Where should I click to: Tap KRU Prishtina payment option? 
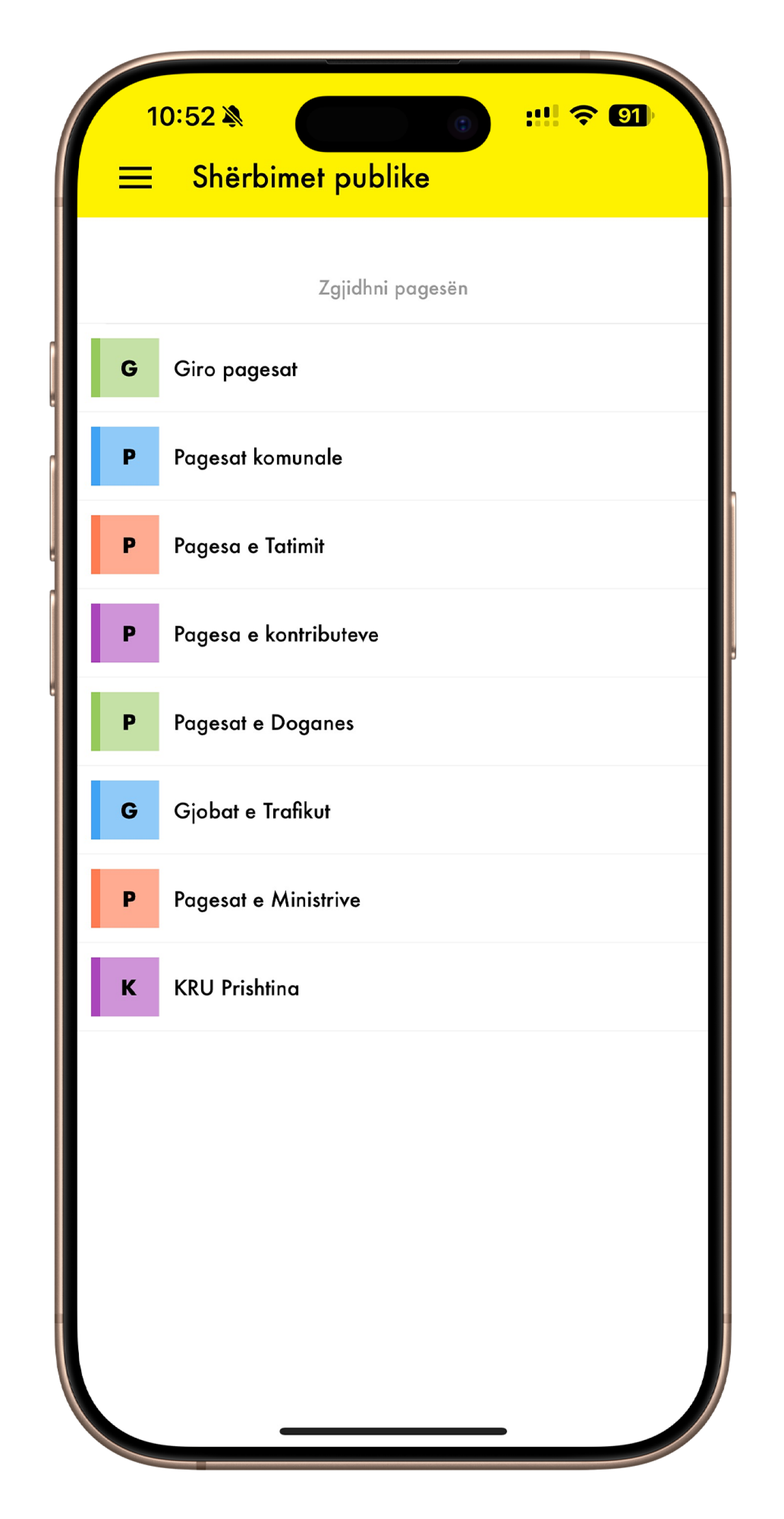pyautogui.click(x=236, y=988)
